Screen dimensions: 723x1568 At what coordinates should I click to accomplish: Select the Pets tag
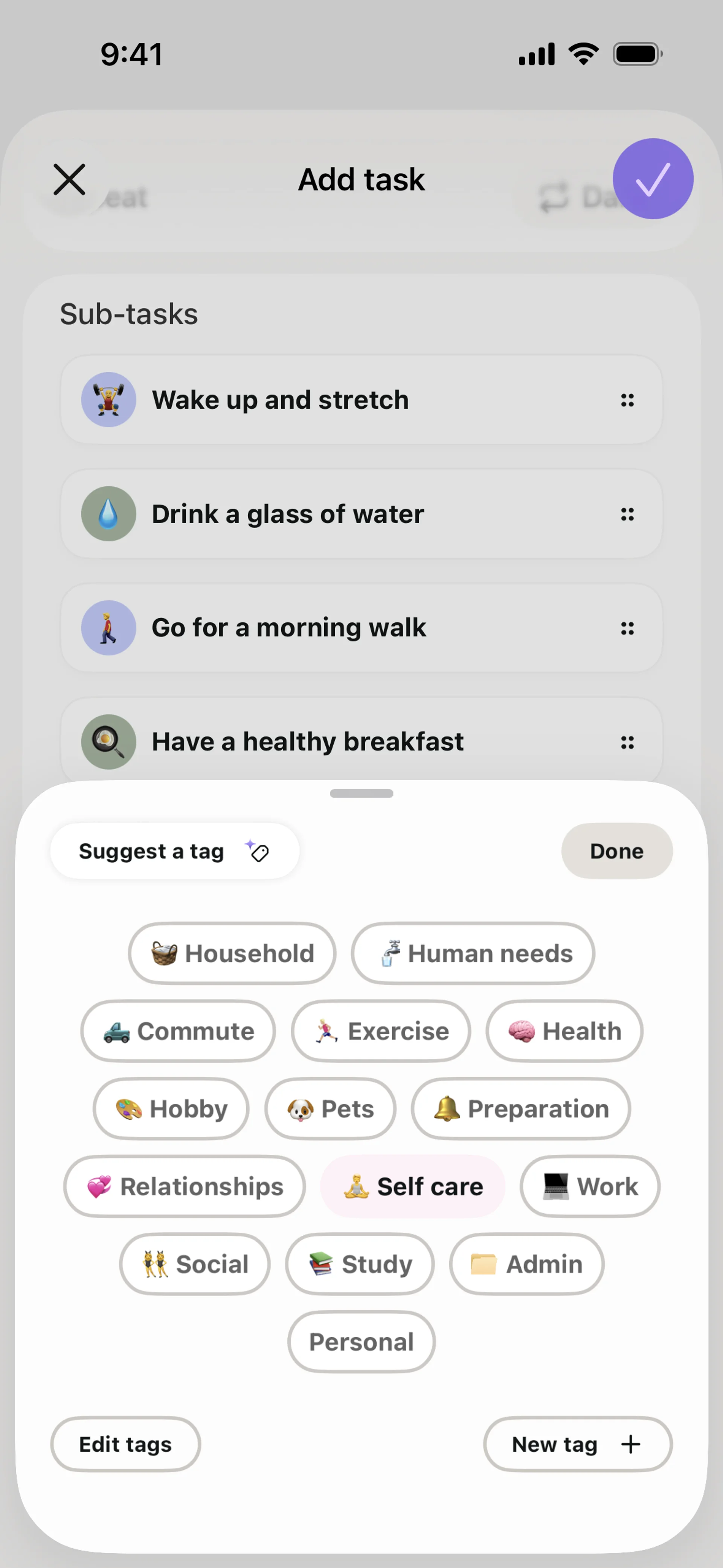click(x=331, y=1108)
